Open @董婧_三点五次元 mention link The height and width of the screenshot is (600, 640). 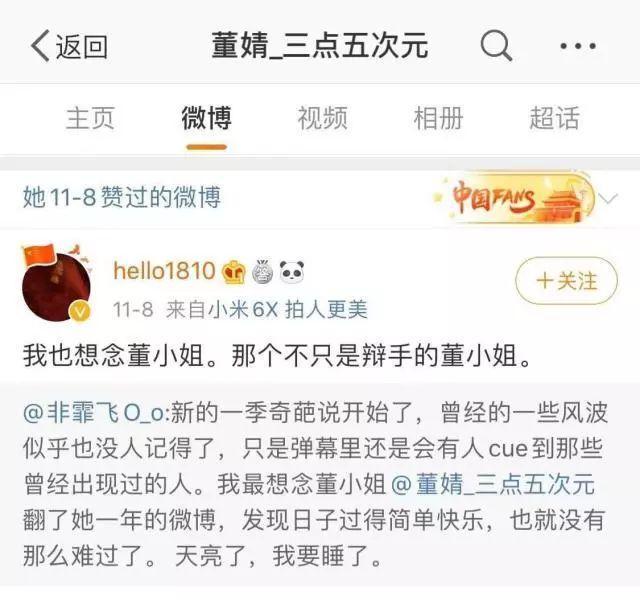494,486
